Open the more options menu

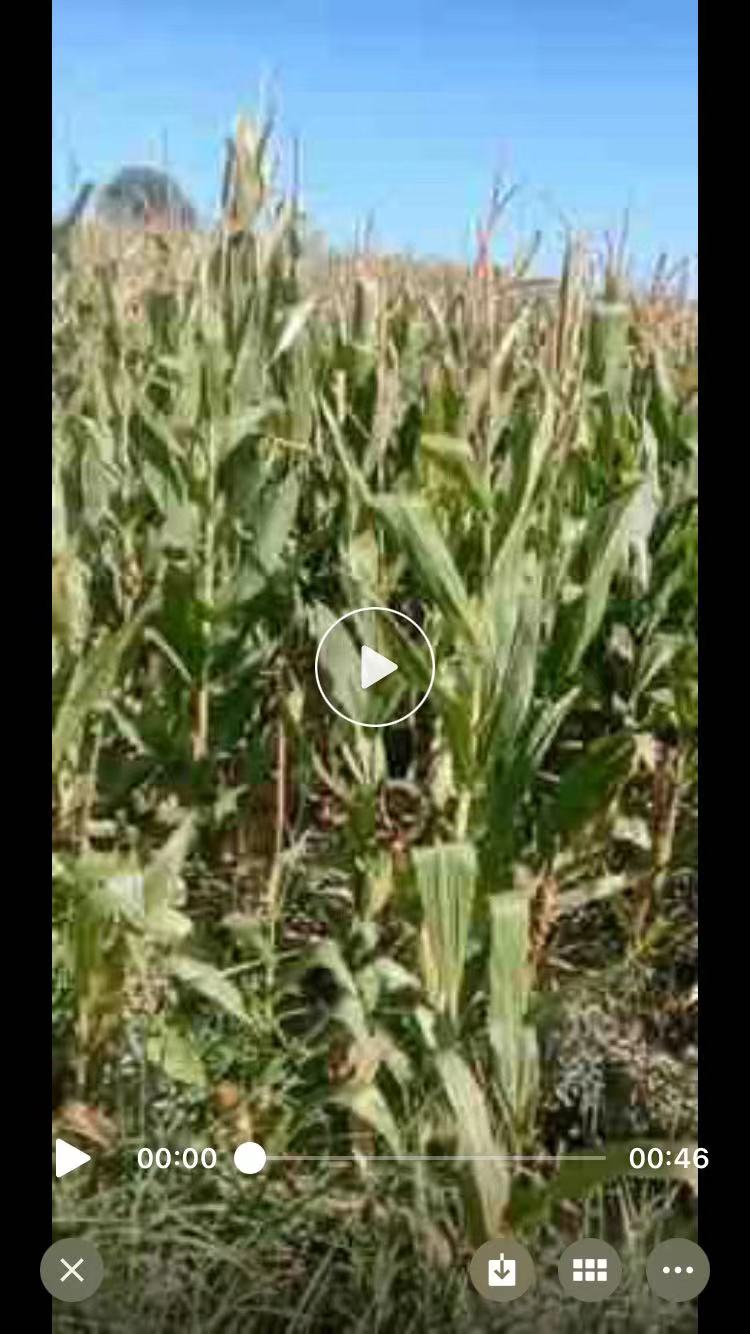pos(677,1270)
